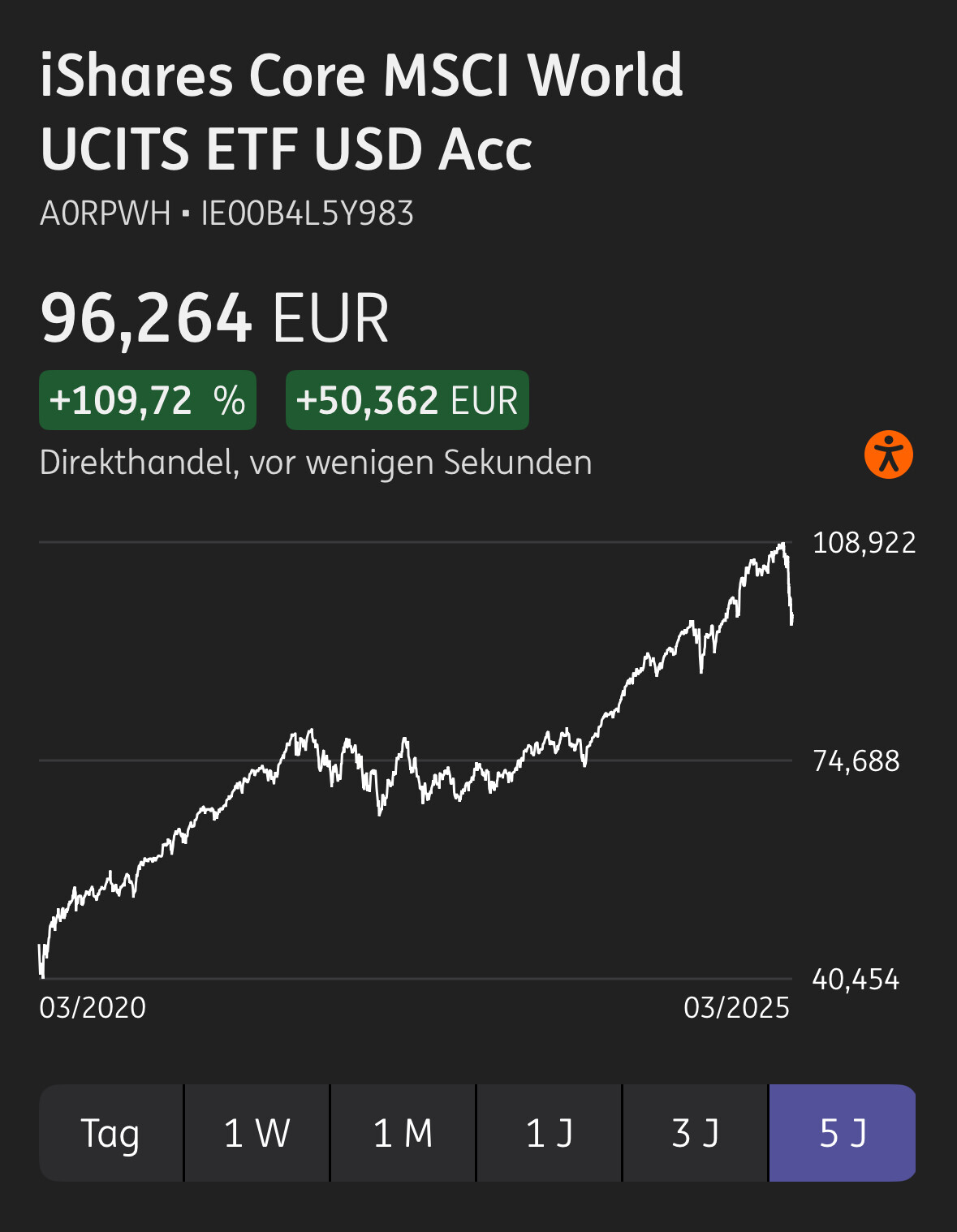Select the 1 W time range
957x1232 pixels.
(256, 1133)
